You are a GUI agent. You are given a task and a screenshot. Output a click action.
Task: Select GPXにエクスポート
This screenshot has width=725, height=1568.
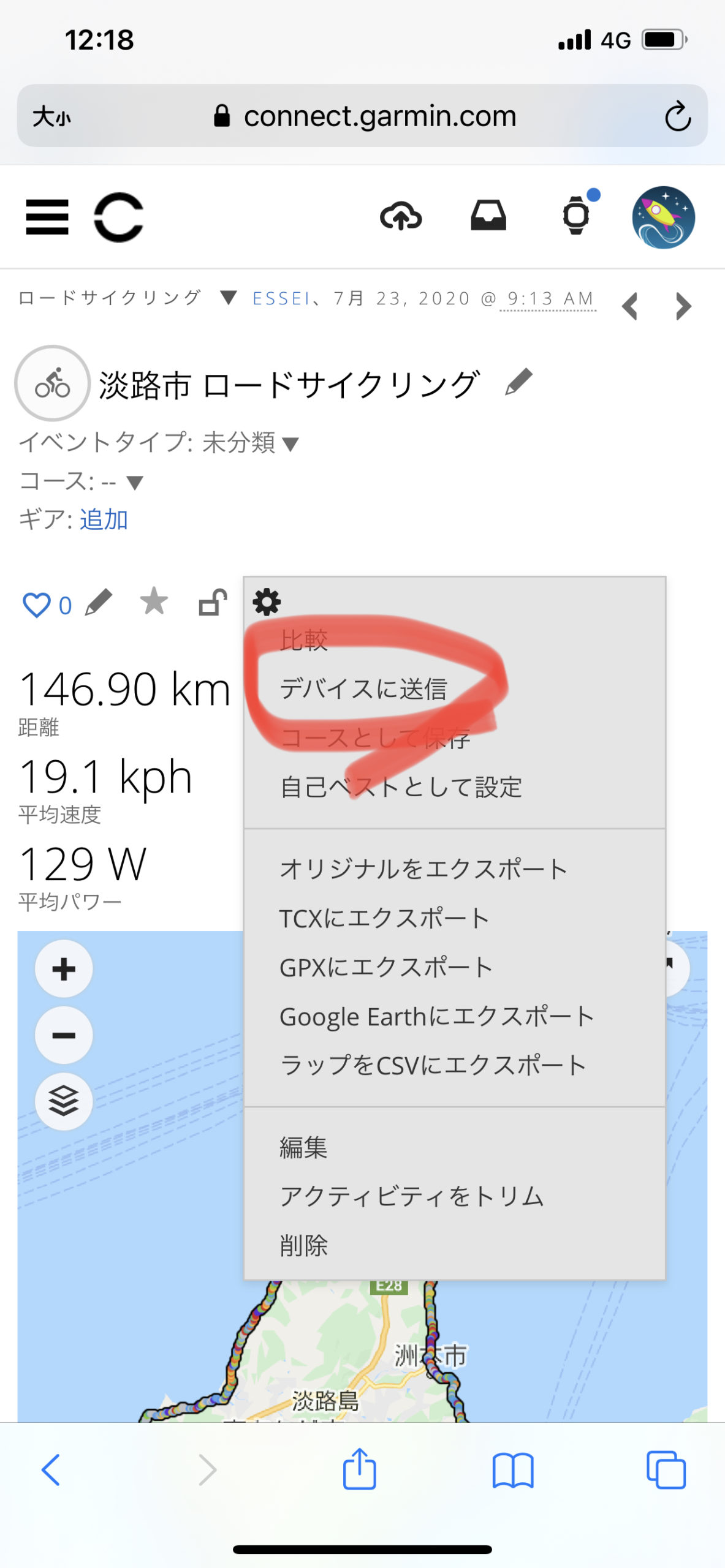pos(386,967)
